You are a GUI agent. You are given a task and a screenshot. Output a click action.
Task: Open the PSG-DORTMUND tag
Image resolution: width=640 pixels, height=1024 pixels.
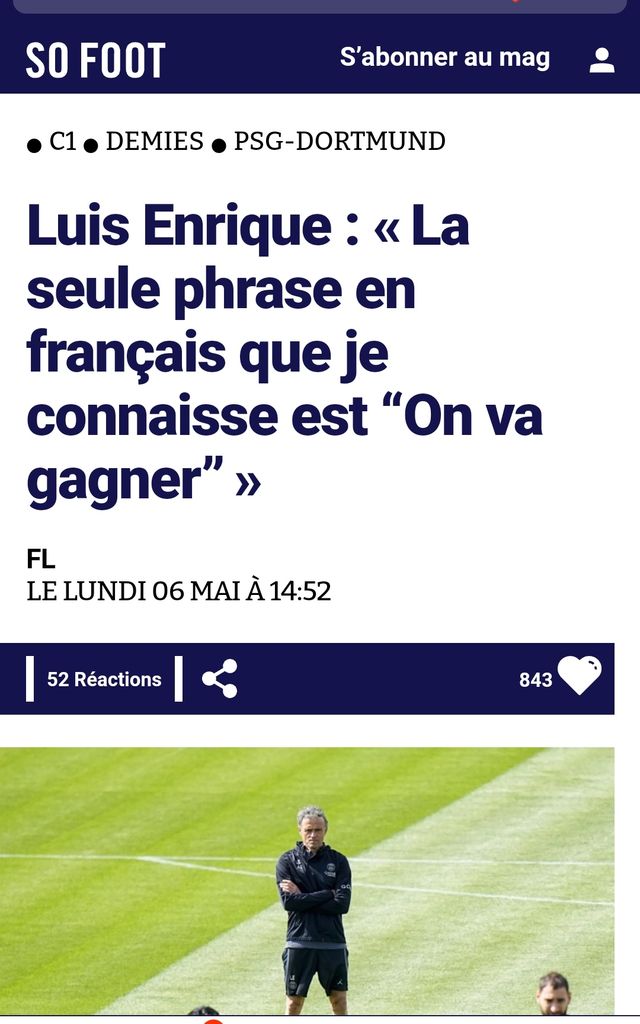pos(339,142)
